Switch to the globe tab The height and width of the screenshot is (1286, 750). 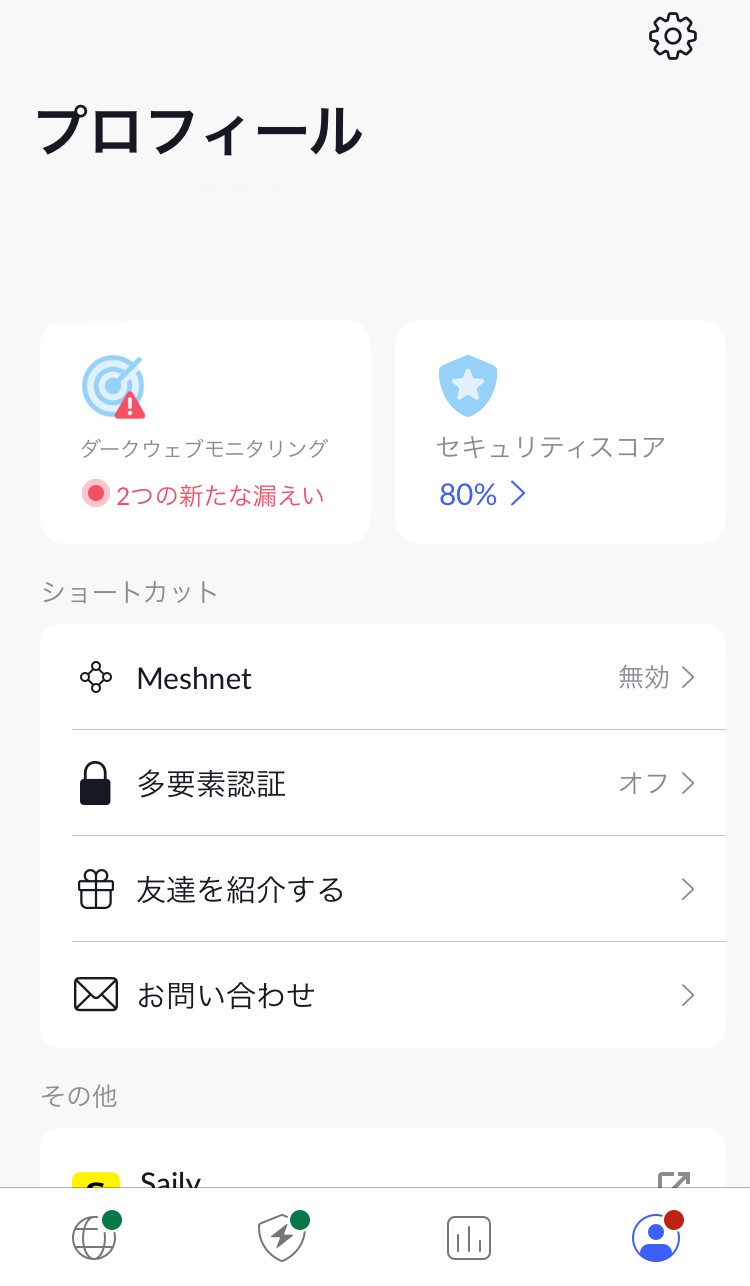[x=95, y=1237]
